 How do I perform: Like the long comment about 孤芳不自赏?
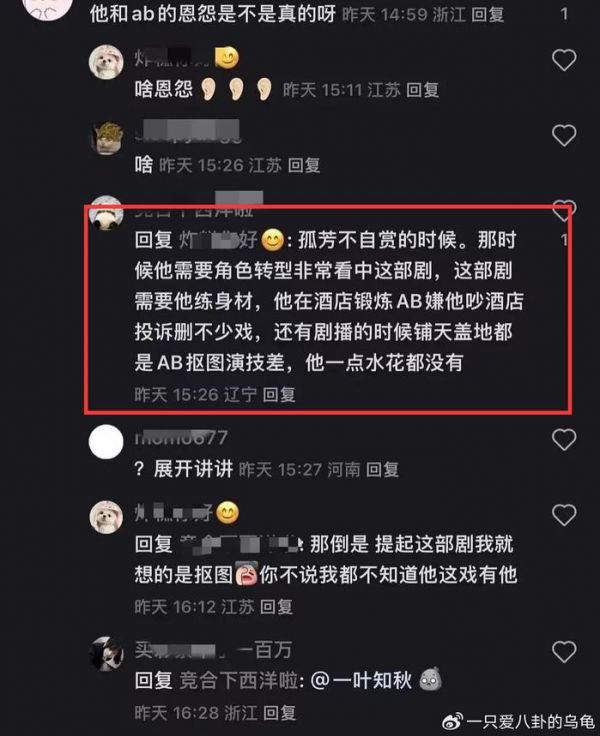564,213
